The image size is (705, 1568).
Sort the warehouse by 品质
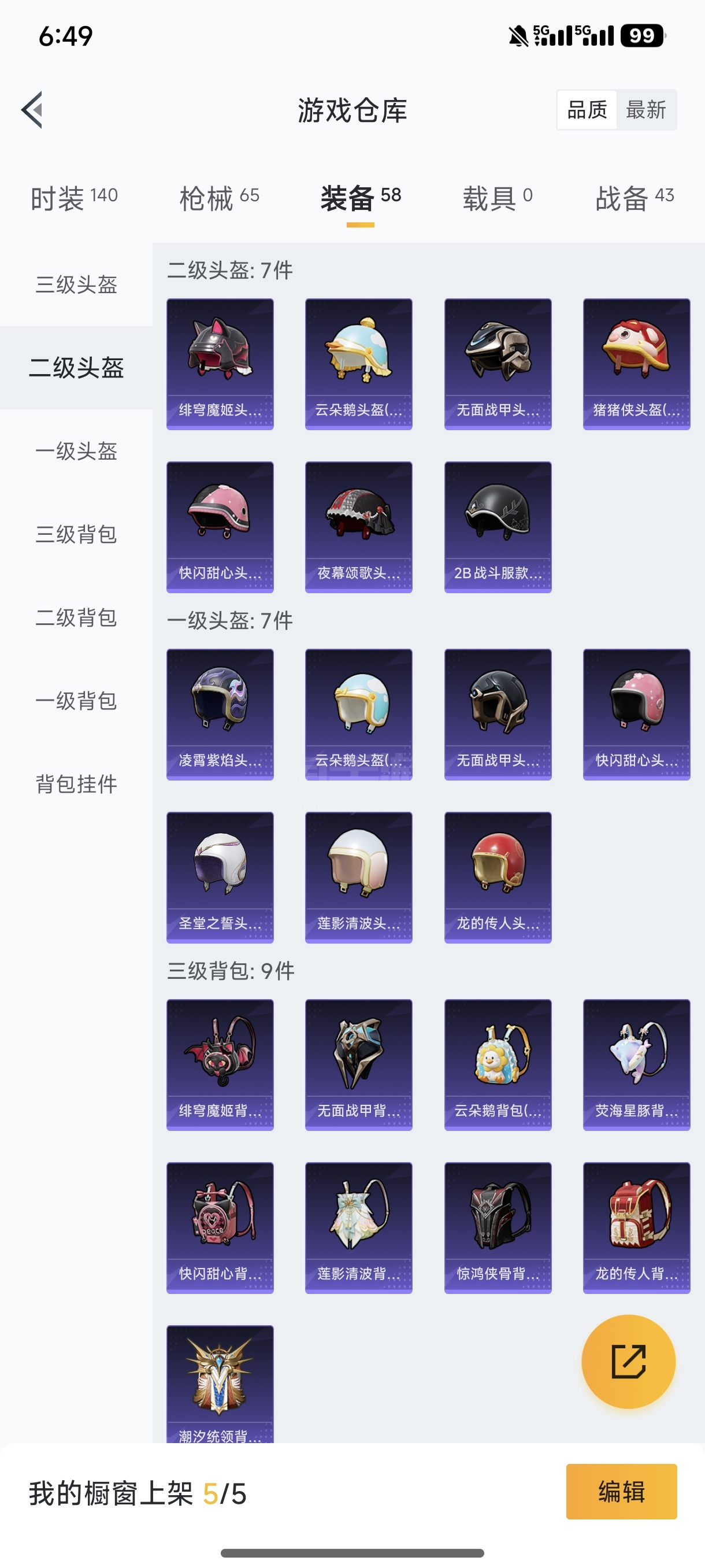(x=587, y=110)
